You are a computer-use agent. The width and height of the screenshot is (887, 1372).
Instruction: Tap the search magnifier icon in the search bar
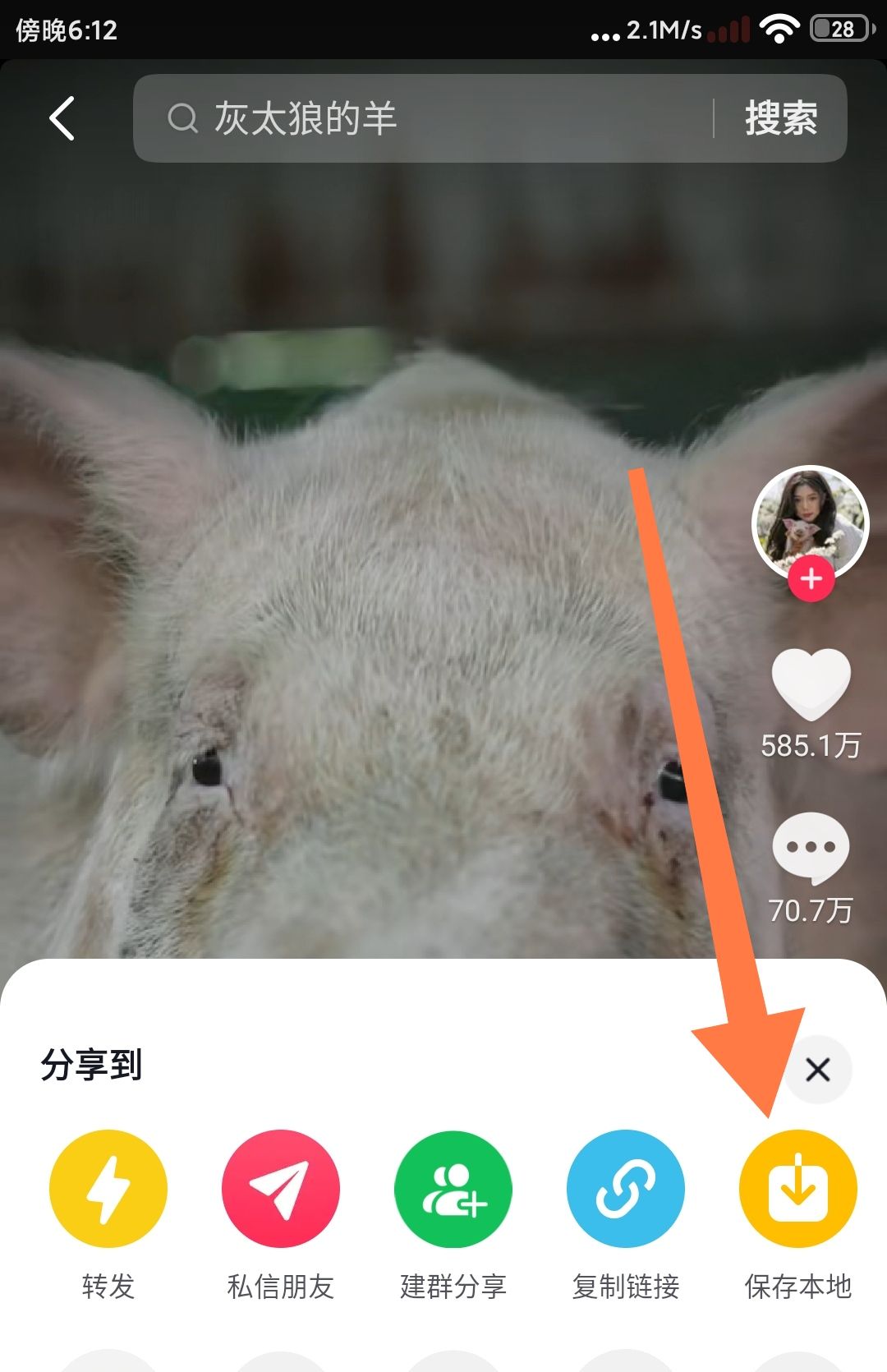pyautogui.click(x=182, y=118)
